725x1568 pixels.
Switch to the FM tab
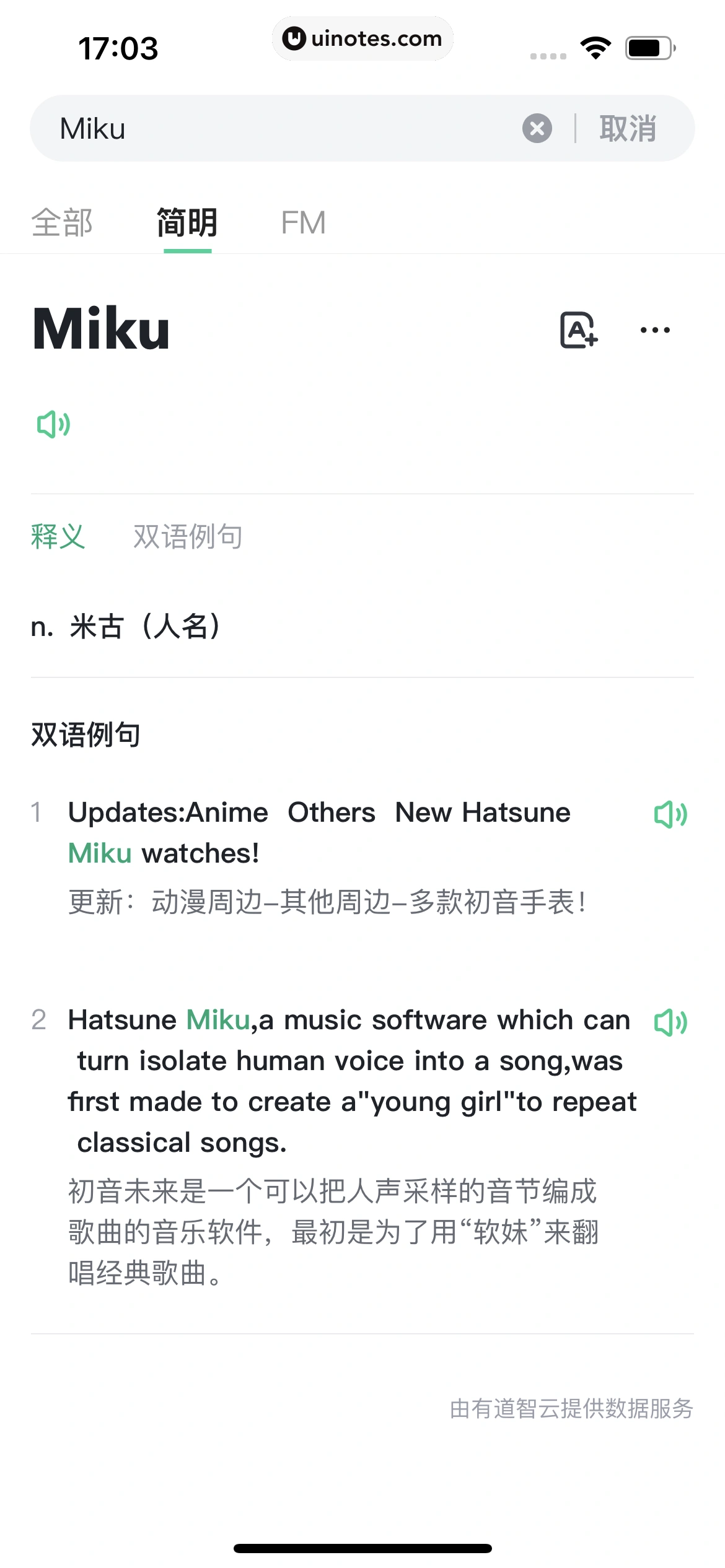click(304, 223)
